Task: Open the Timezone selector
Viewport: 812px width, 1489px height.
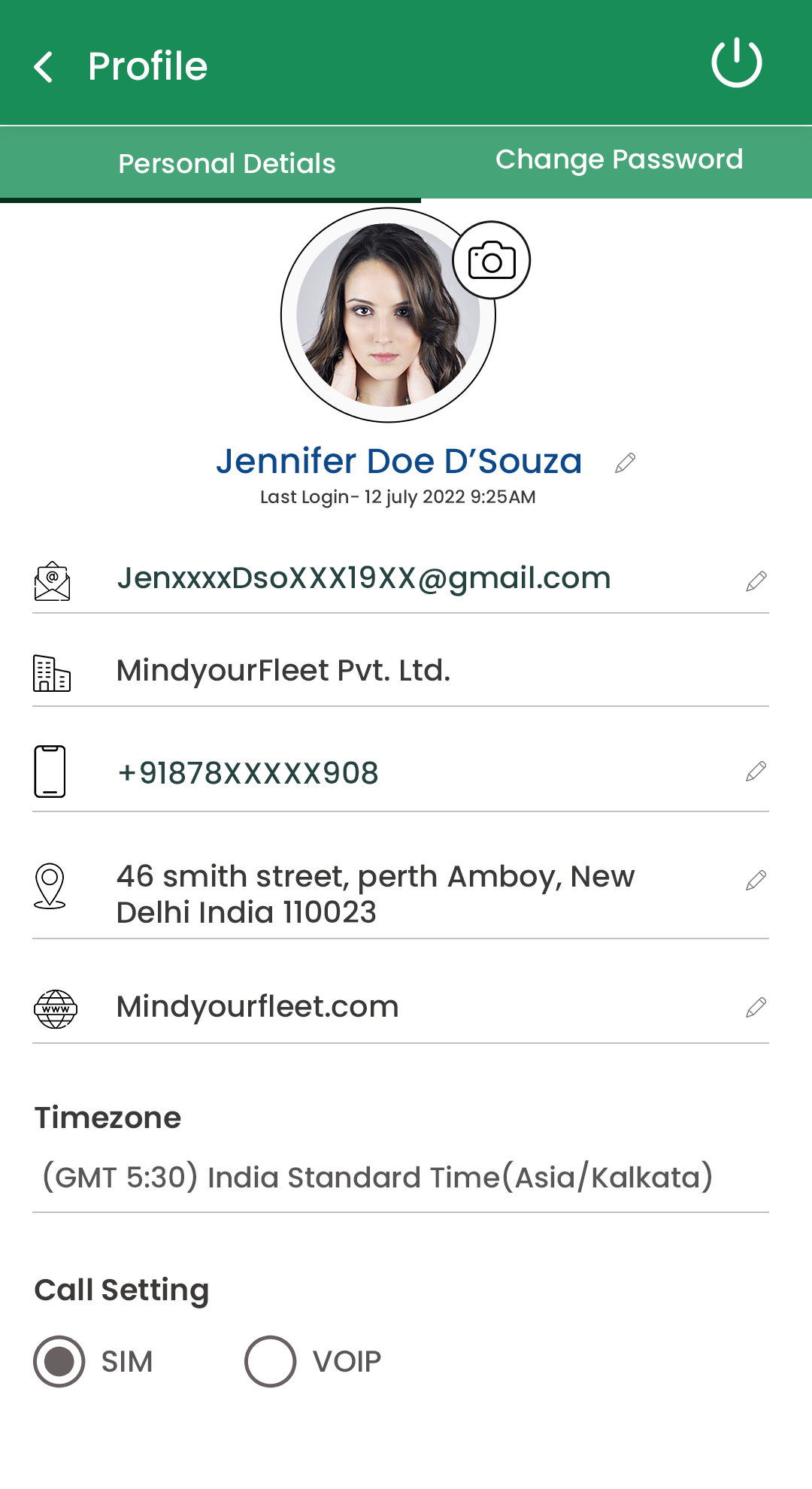Action: click(377, 1177)
